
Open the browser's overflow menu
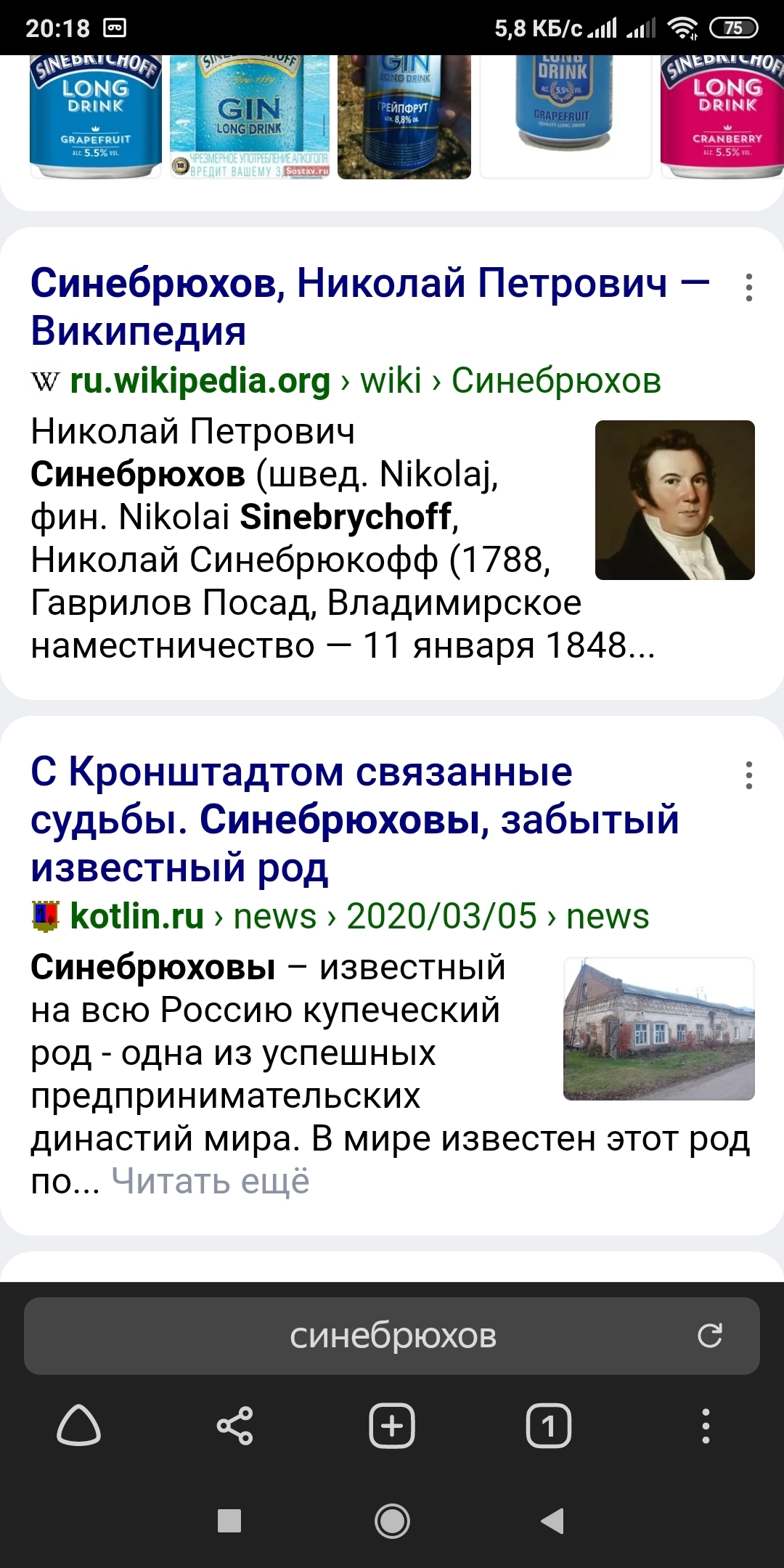tap(705, 1426)
